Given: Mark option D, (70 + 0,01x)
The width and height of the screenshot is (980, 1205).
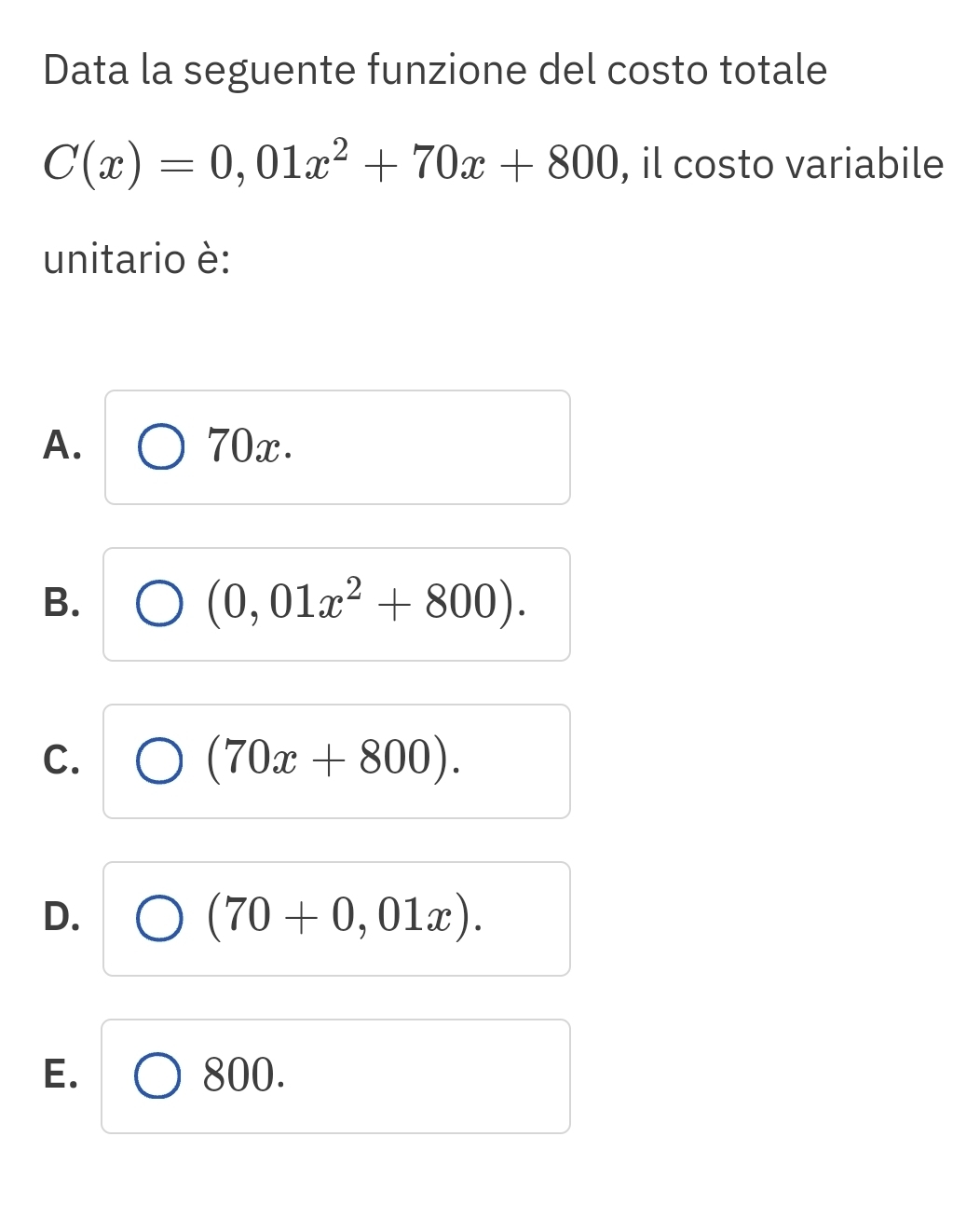Looking at the screenshot, I should [x=159, y=919].
